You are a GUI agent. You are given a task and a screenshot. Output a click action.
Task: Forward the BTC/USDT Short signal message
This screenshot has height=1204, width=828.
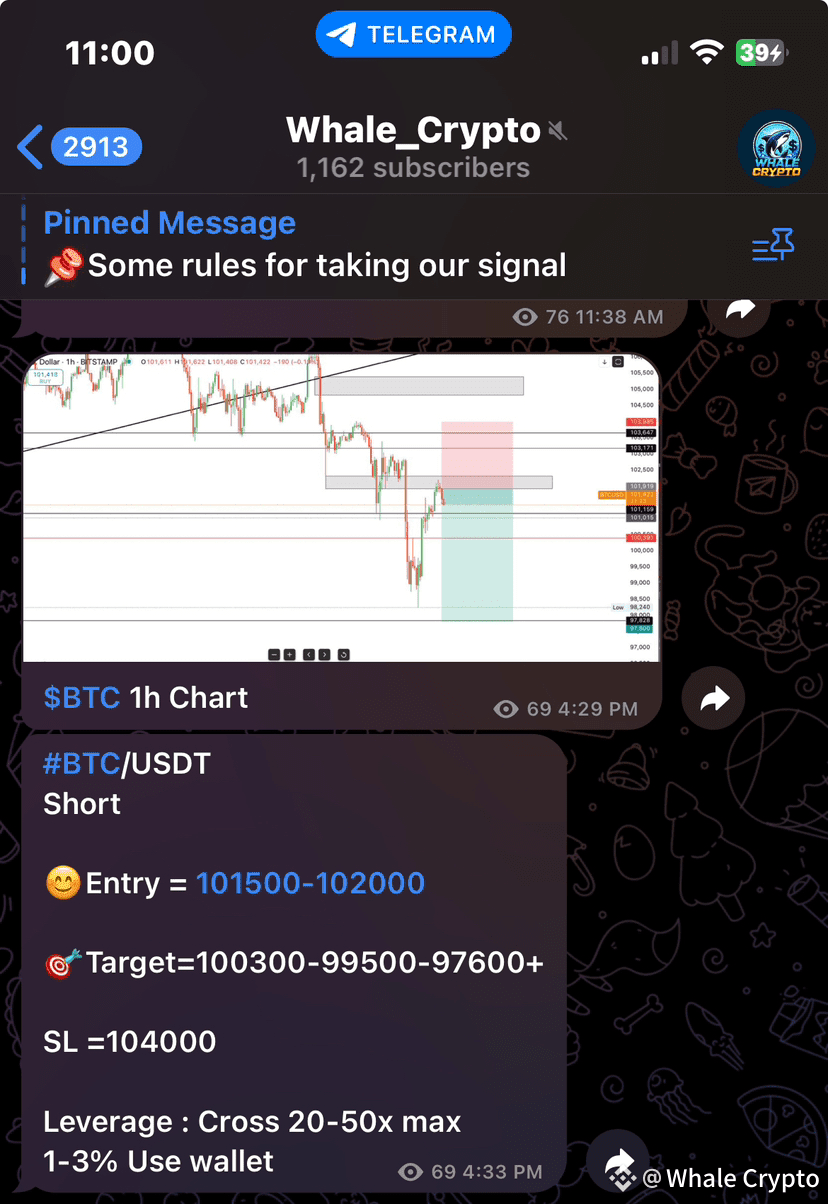[x=620, y=1163]
